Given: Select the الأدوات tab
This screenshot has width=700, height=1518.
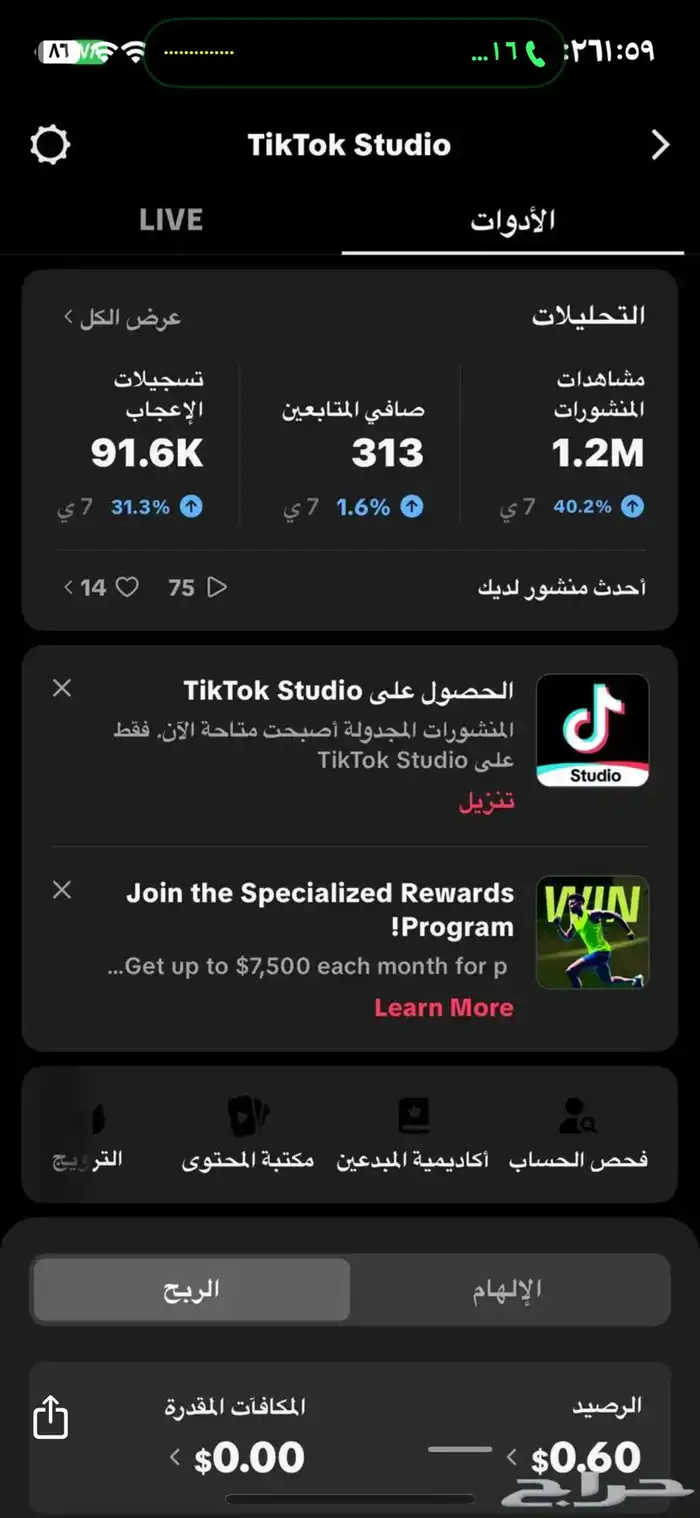Looking at the screenshot, I should [x=512, y=220].
